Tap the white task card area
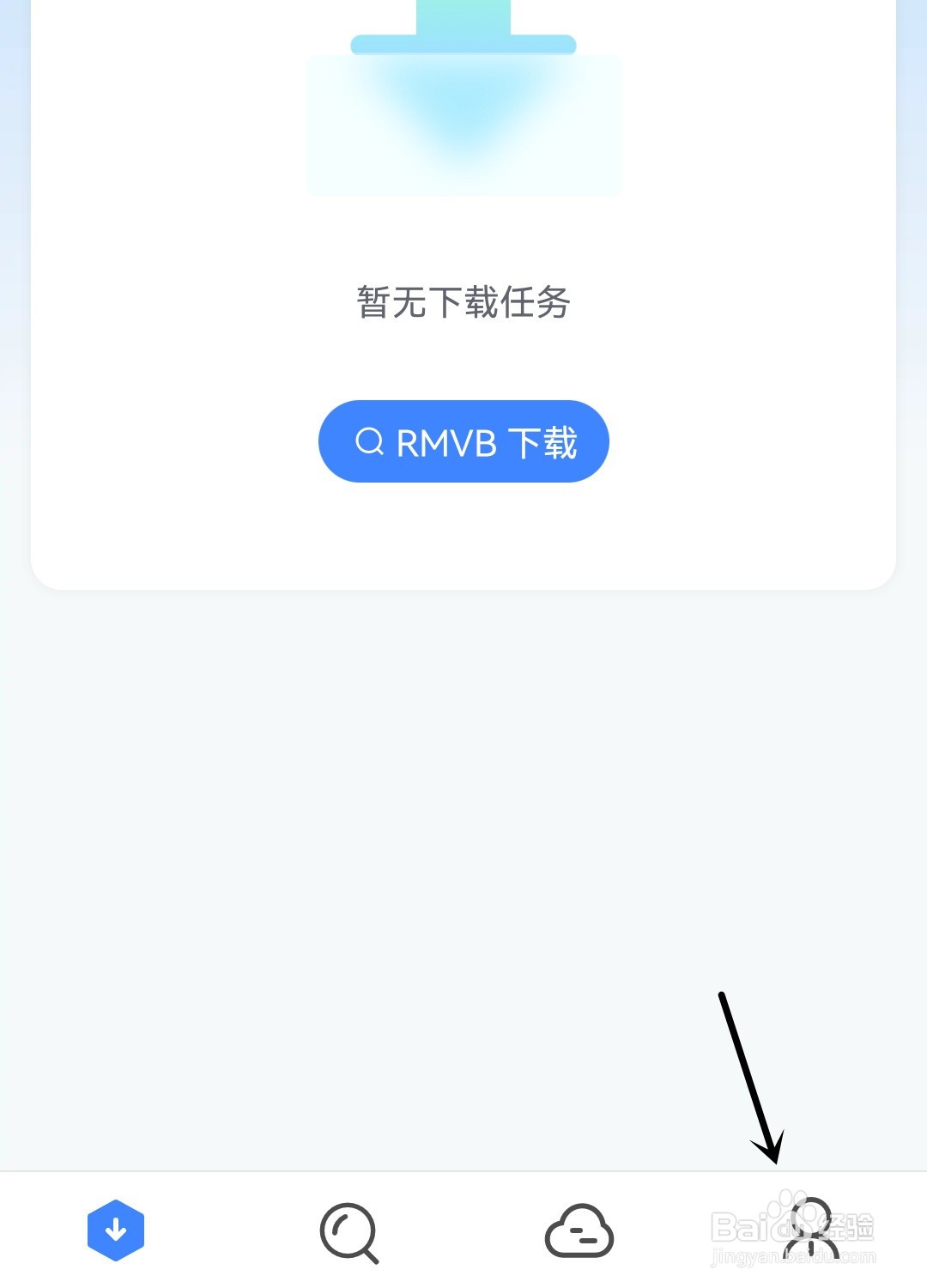 [x=463, y=532]
